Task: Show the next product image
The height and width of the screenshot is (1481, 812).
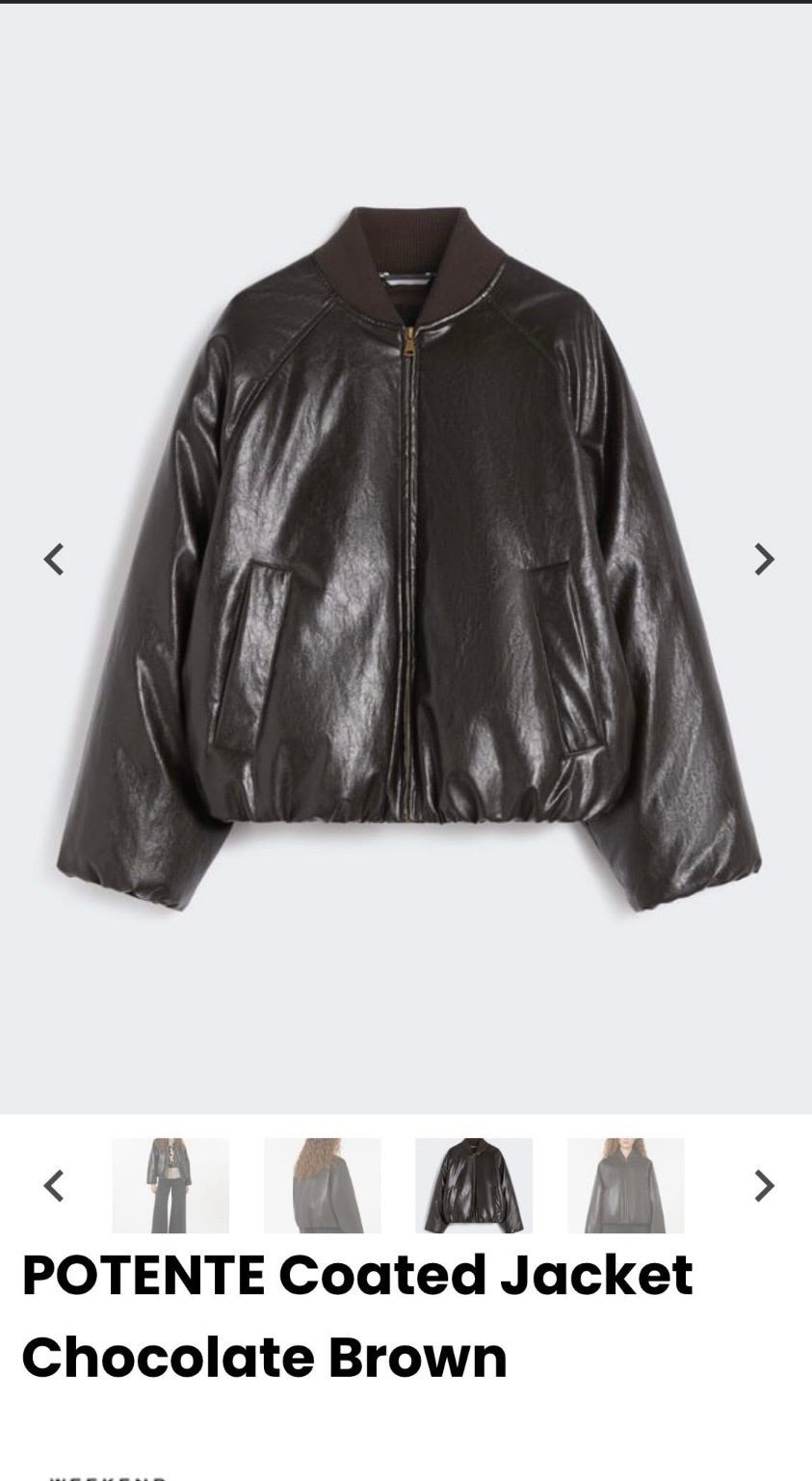Action: pos(764,559)
